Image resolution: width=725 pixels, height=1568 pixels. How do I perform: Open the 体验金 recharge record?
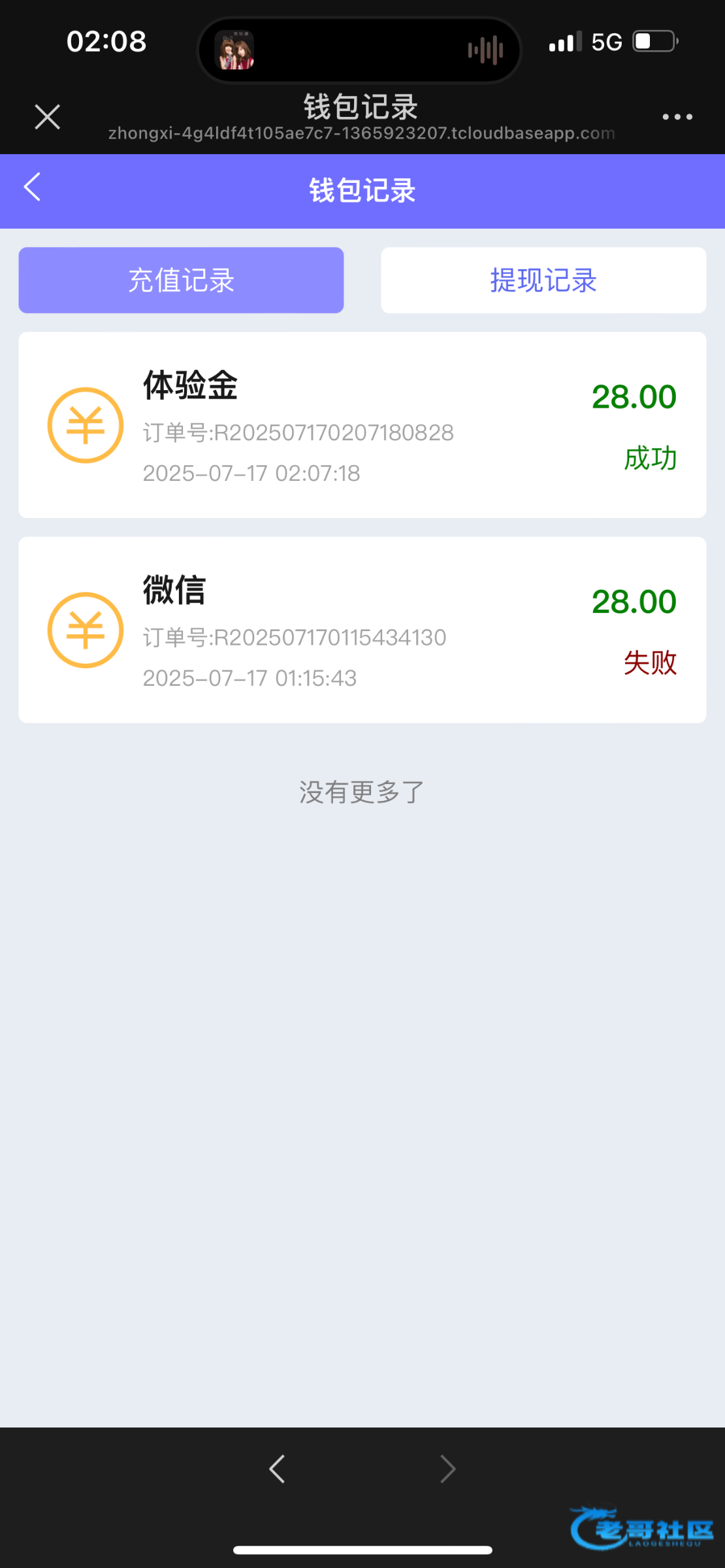tap(362, 425)
